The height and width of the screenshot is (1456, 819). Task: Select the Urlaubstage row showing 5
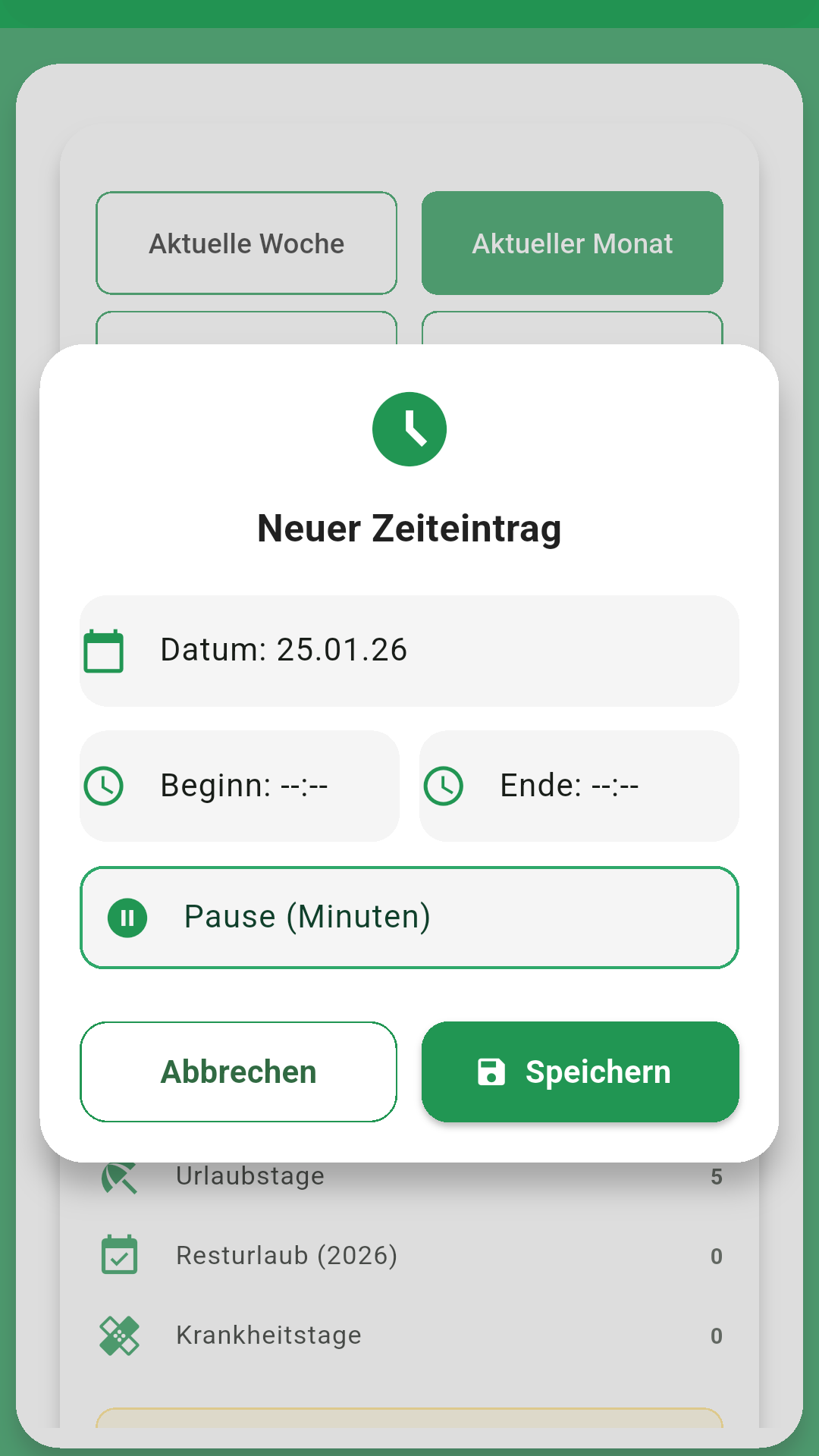409,1175
